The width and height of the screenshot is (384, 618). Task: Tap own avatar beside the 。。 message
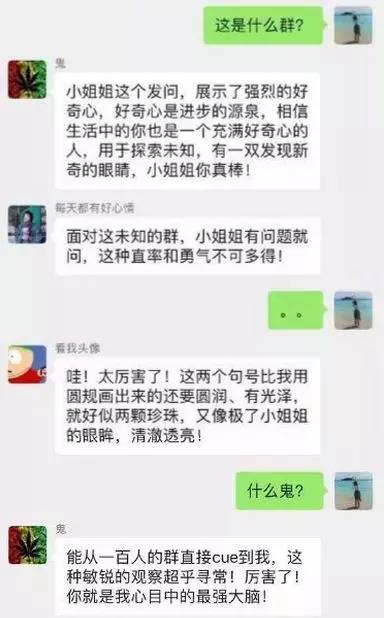[x=353, y=310]
